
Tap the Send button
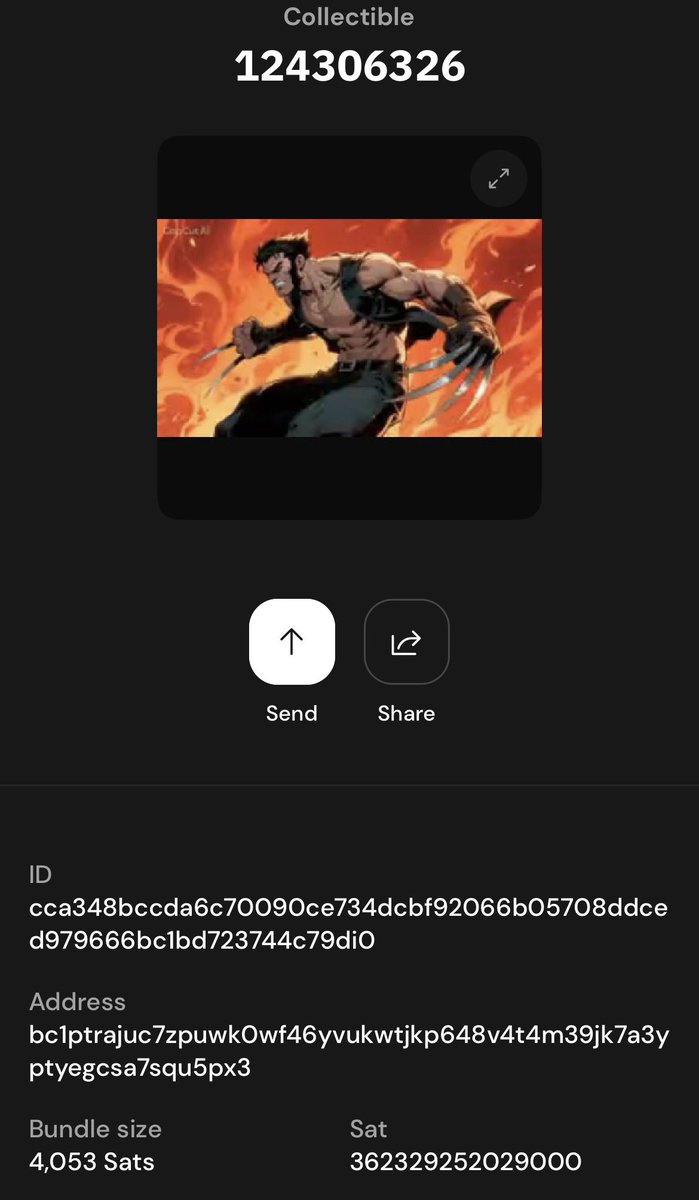coord(291,642)
